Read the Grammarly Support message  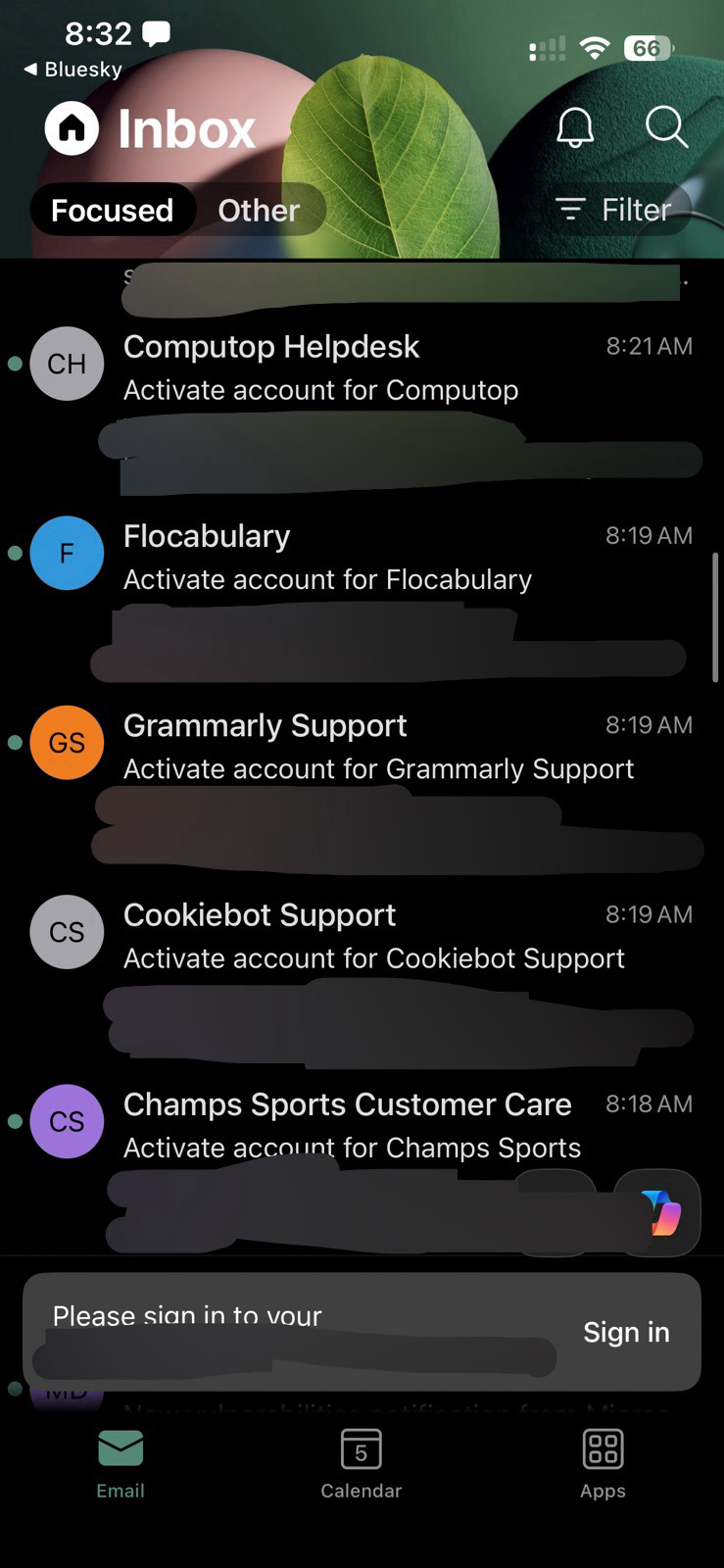[x=392, y=747]
